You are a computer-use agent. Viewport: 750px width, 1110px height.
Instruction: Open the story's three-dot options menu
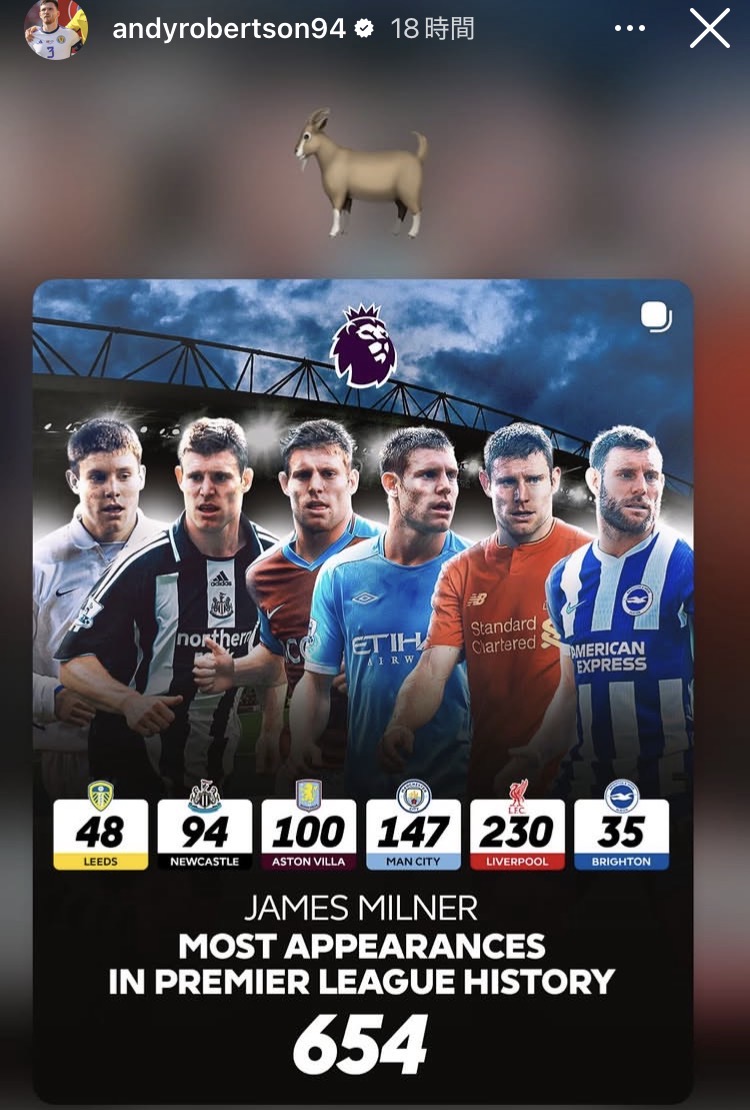coord(630,29)
